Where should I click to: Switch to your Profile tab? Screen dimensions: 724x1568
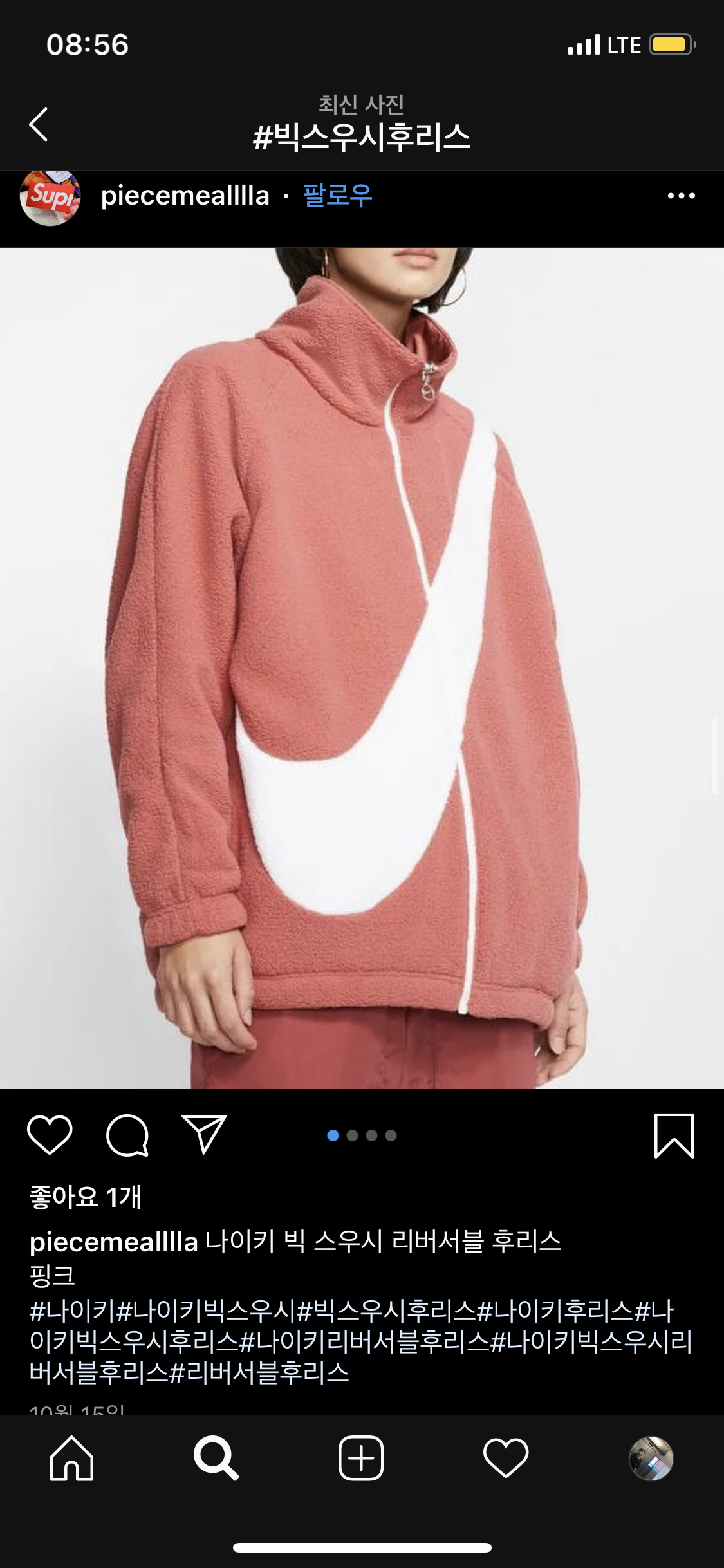click(651, 1459)
